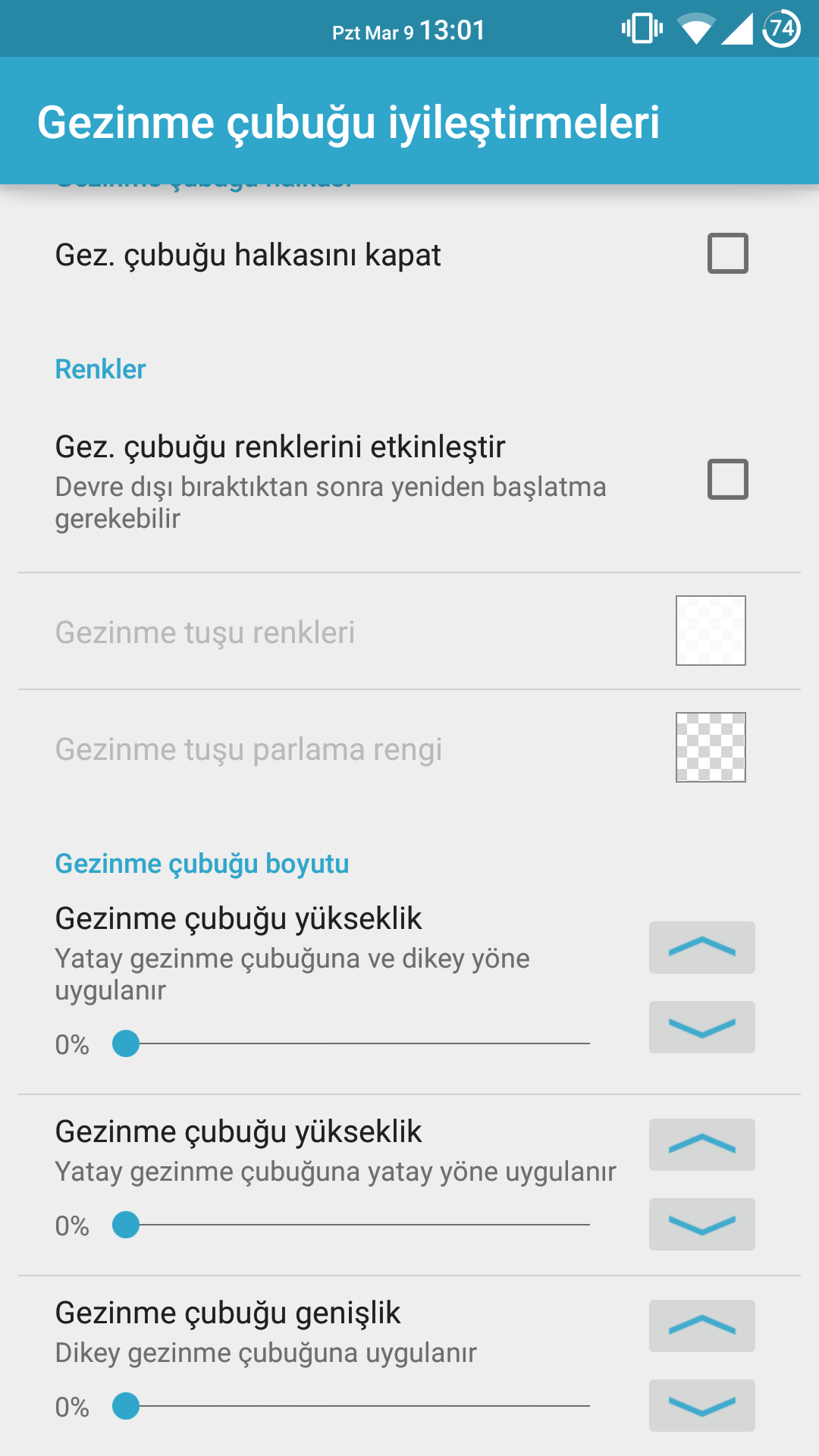The image size is (819, 1456).
Task: Open the Gezinme tuşu renkleri color swatch
Action: coord(711,631)
